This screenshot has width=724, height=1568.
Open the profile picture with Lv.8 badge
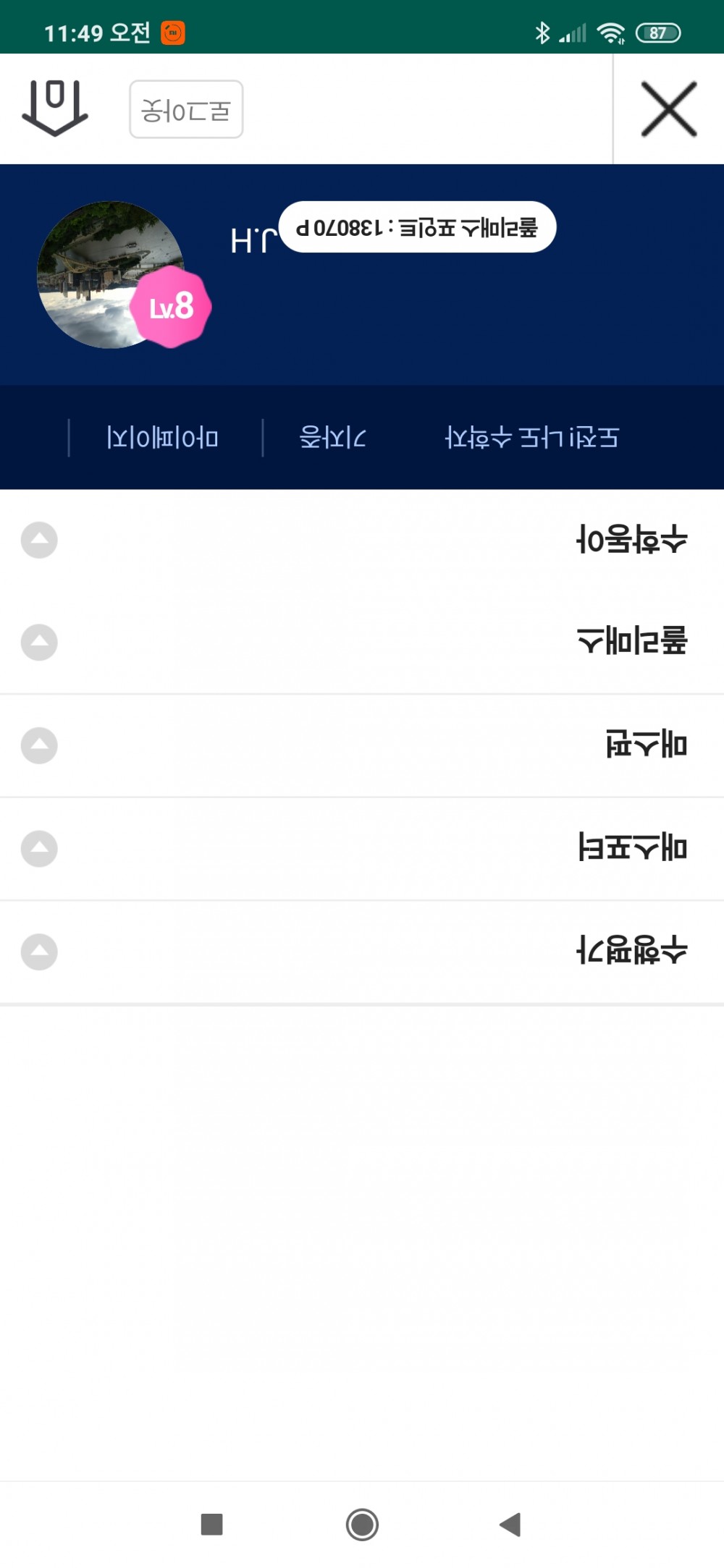pyautogui.click(x=111, y=275)
